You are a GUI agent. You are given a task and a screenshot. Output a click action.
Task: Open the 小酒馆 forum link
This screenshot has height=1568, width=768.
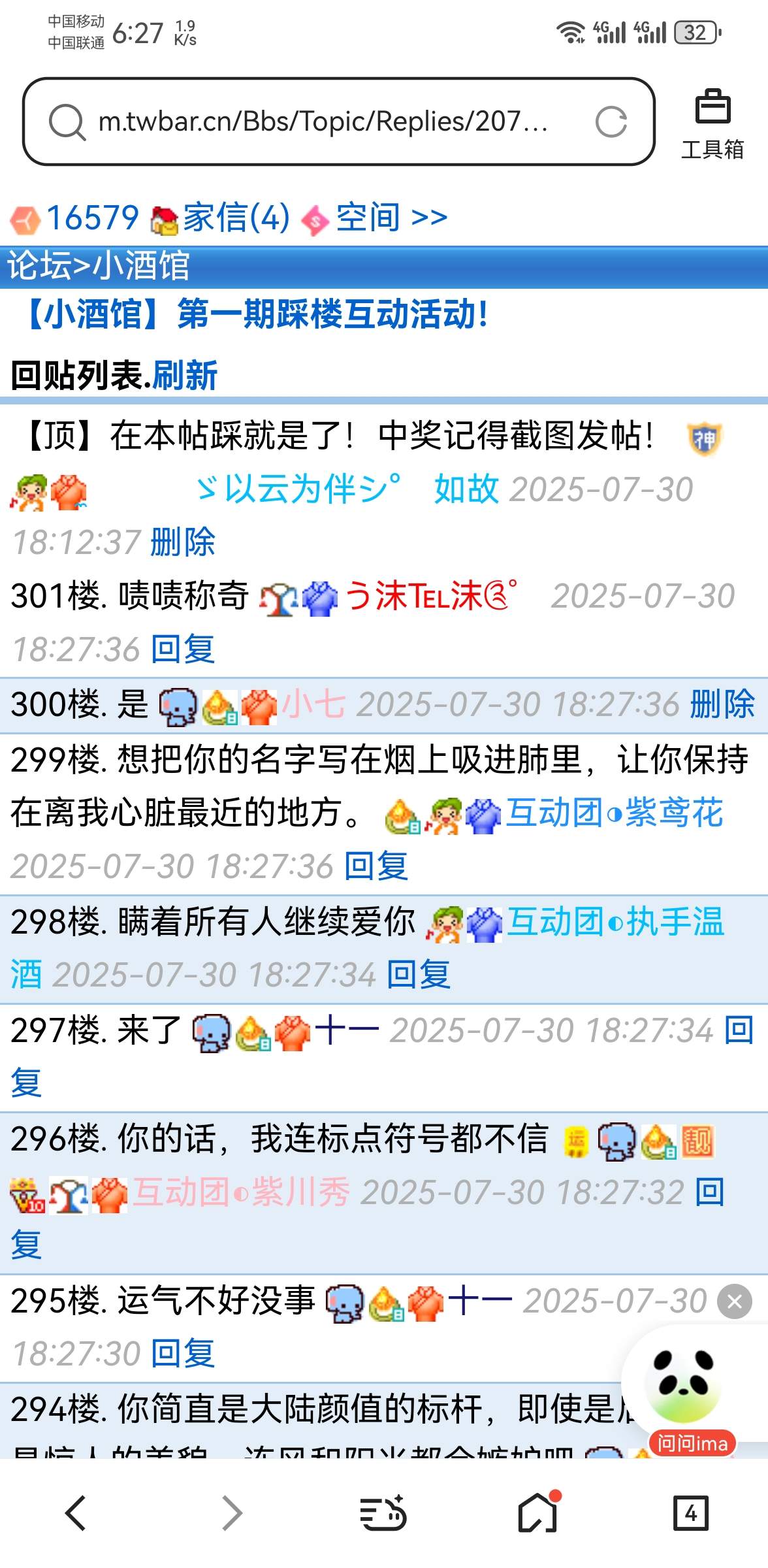141,266
